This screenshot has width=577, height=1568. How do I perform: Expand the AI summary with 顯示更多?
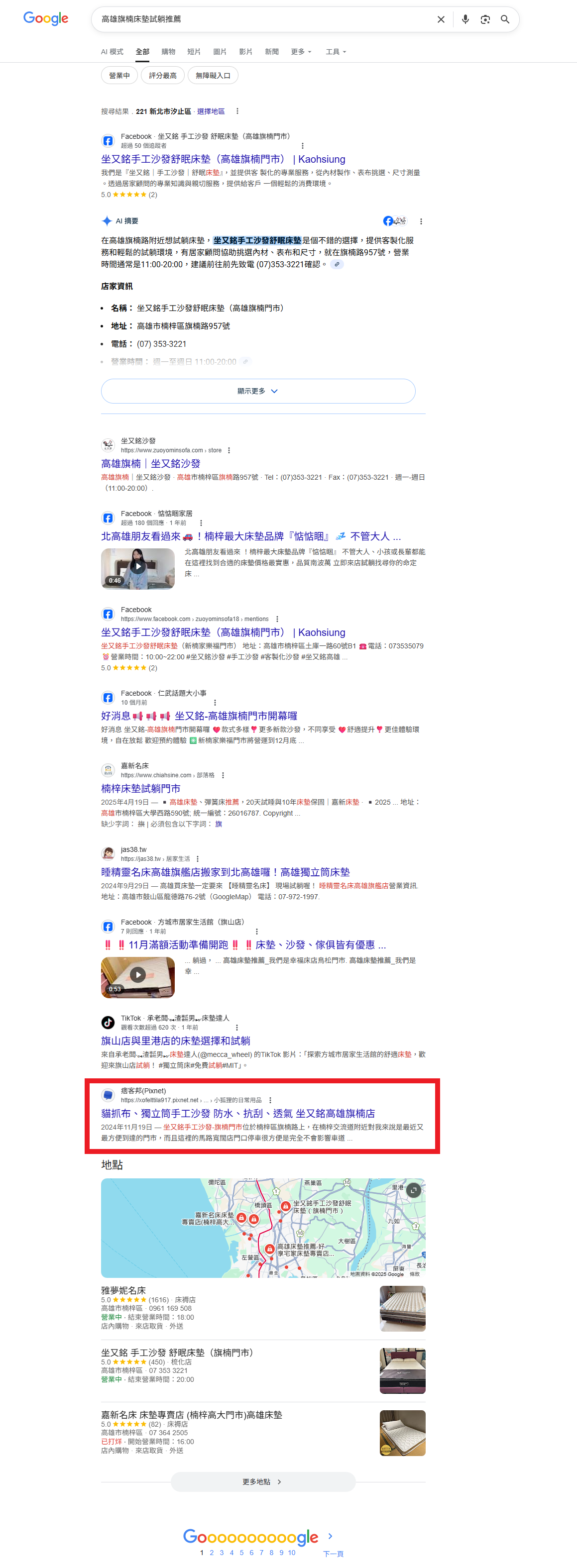click(258, 391)
